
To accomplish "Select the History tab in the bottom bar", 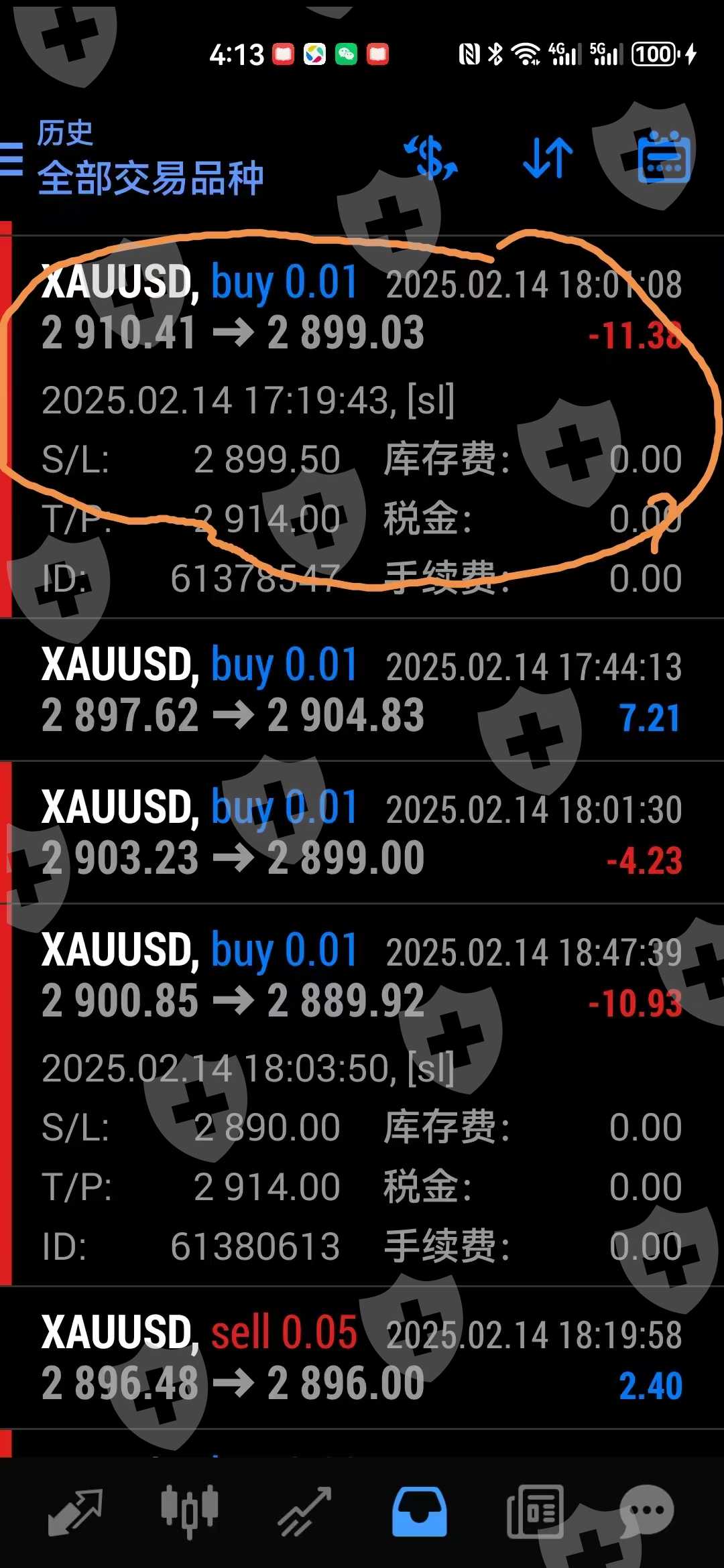I will 420,1512.
